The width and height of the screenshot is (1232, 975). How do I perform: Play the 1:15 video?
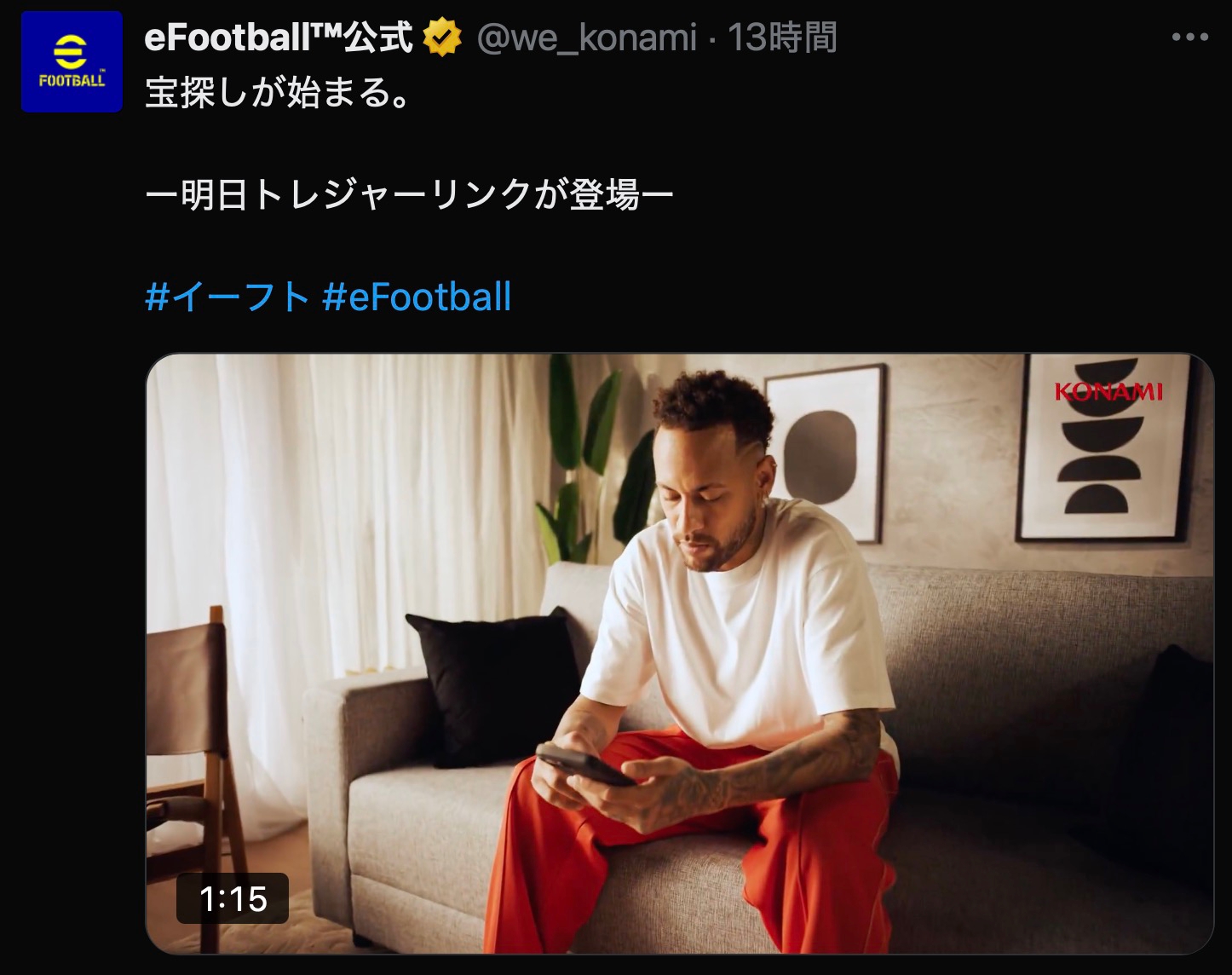click(x=679, y=653)
